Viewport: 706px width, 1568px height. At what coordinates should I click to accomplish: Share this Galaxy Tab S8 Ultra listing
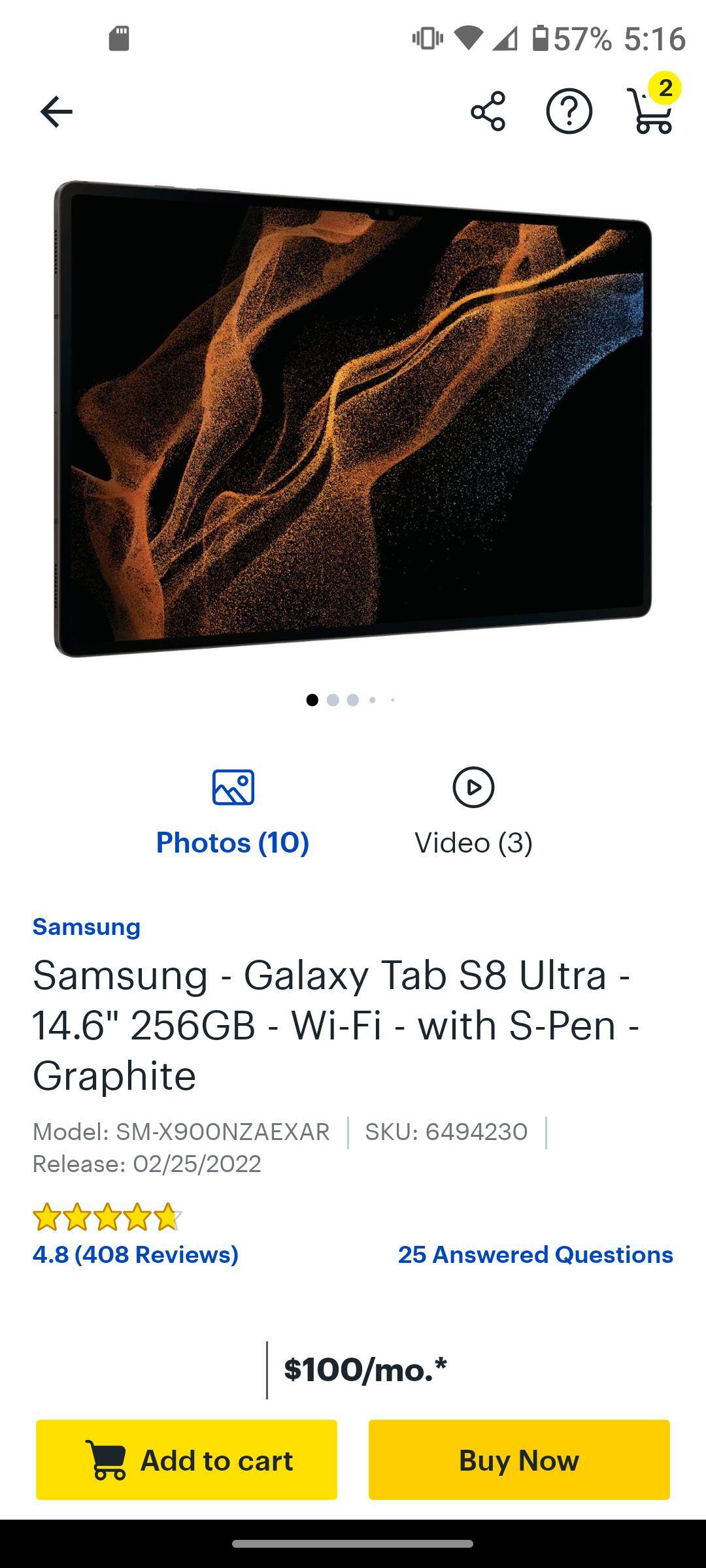488,112
